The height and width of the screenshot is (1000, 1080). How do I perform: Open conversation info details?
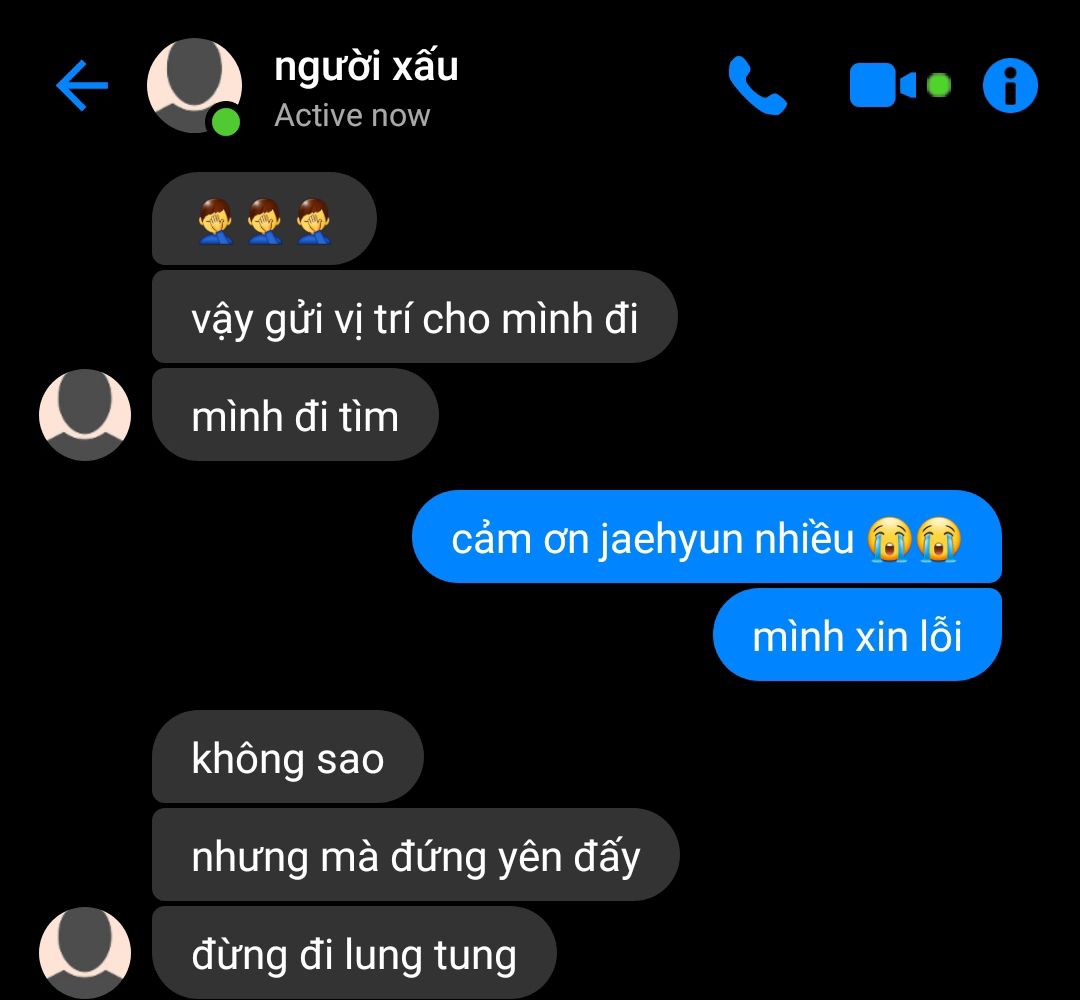click(1010, 86)
